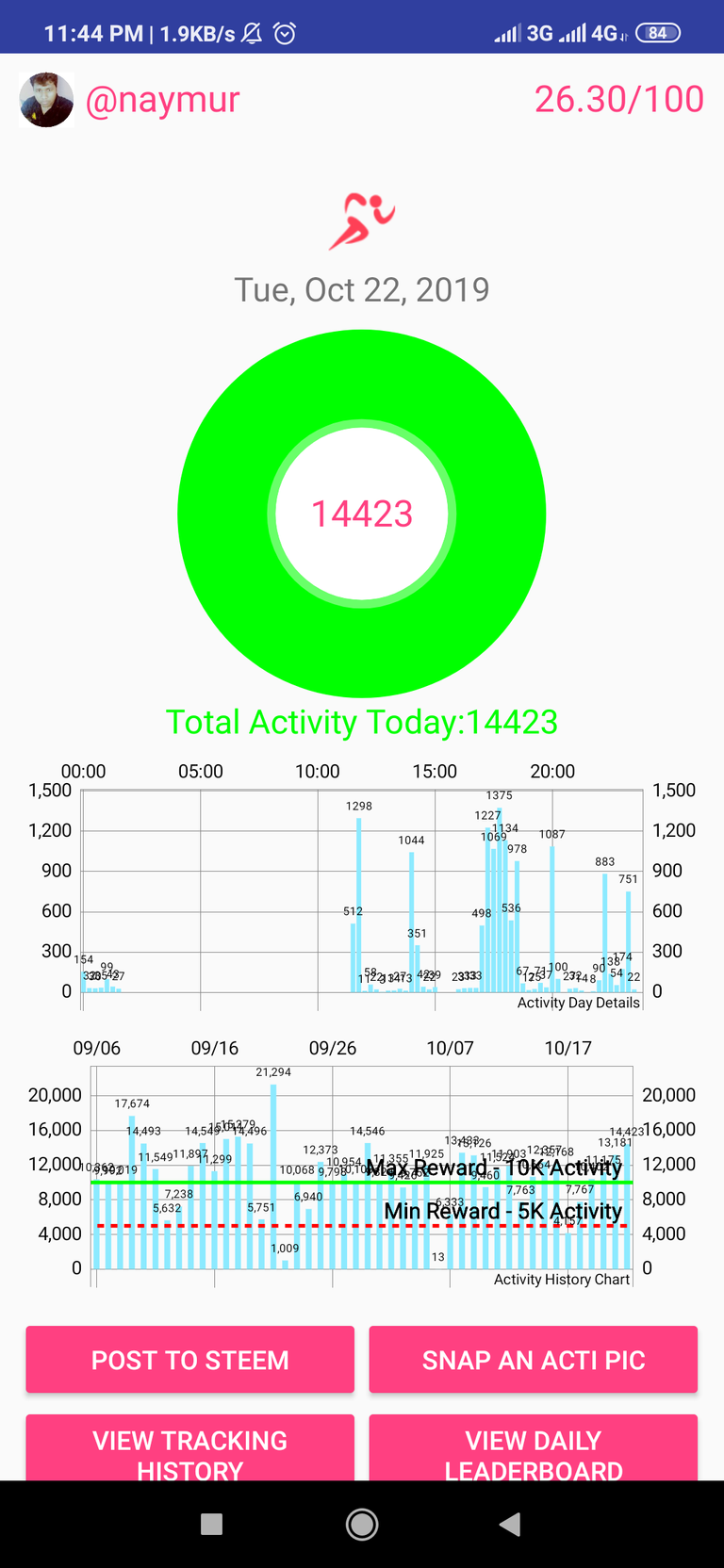Tap the POST TO STEEM button
Image resolution: width=724 pixels, height=1568 pixels.
[189, 1359]
